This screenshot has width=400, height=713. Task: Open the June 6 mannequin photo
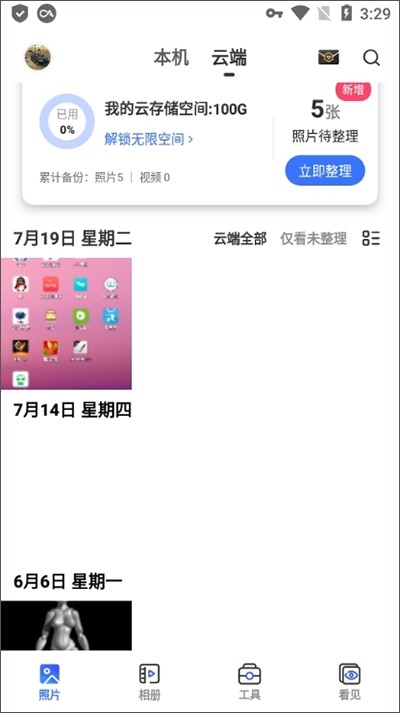pyautogui.click(x=66, y=625)
